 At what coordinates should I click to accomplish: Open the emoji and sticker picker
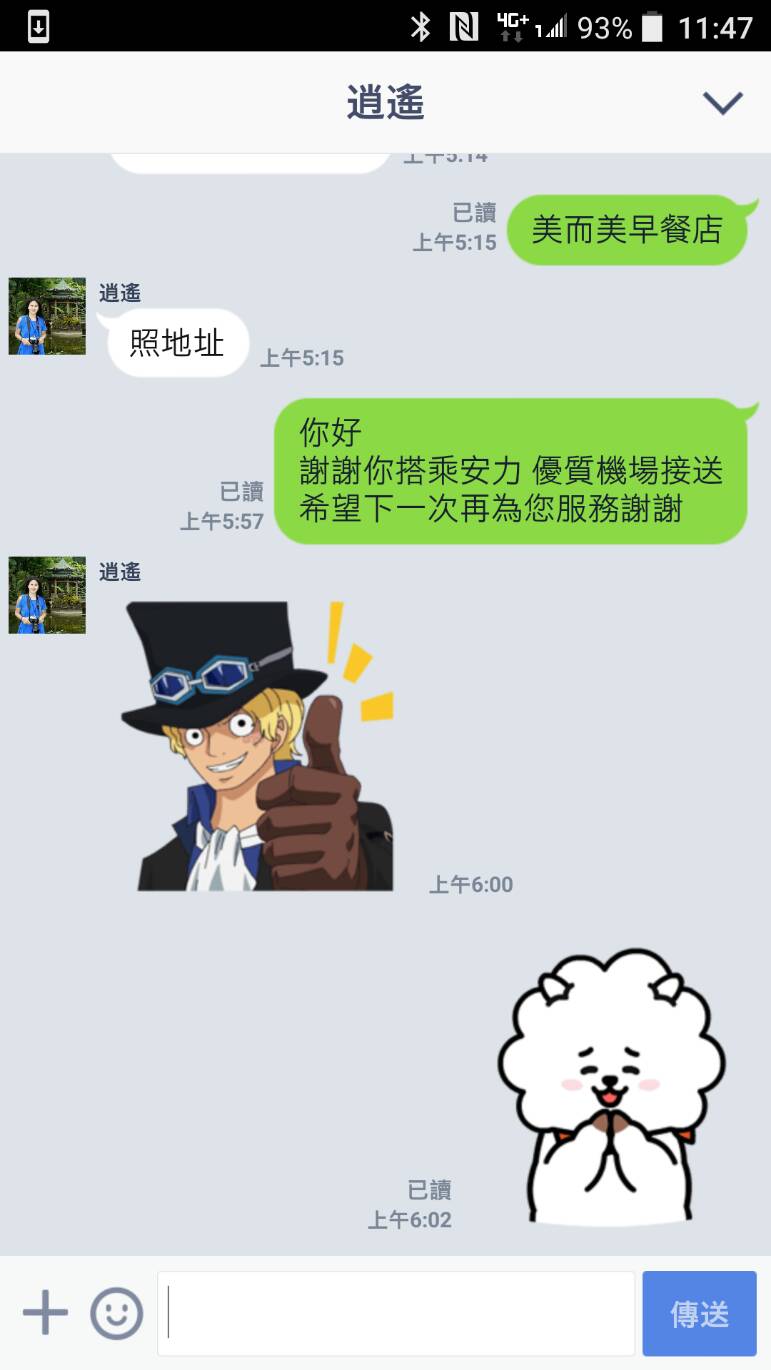117,1313
